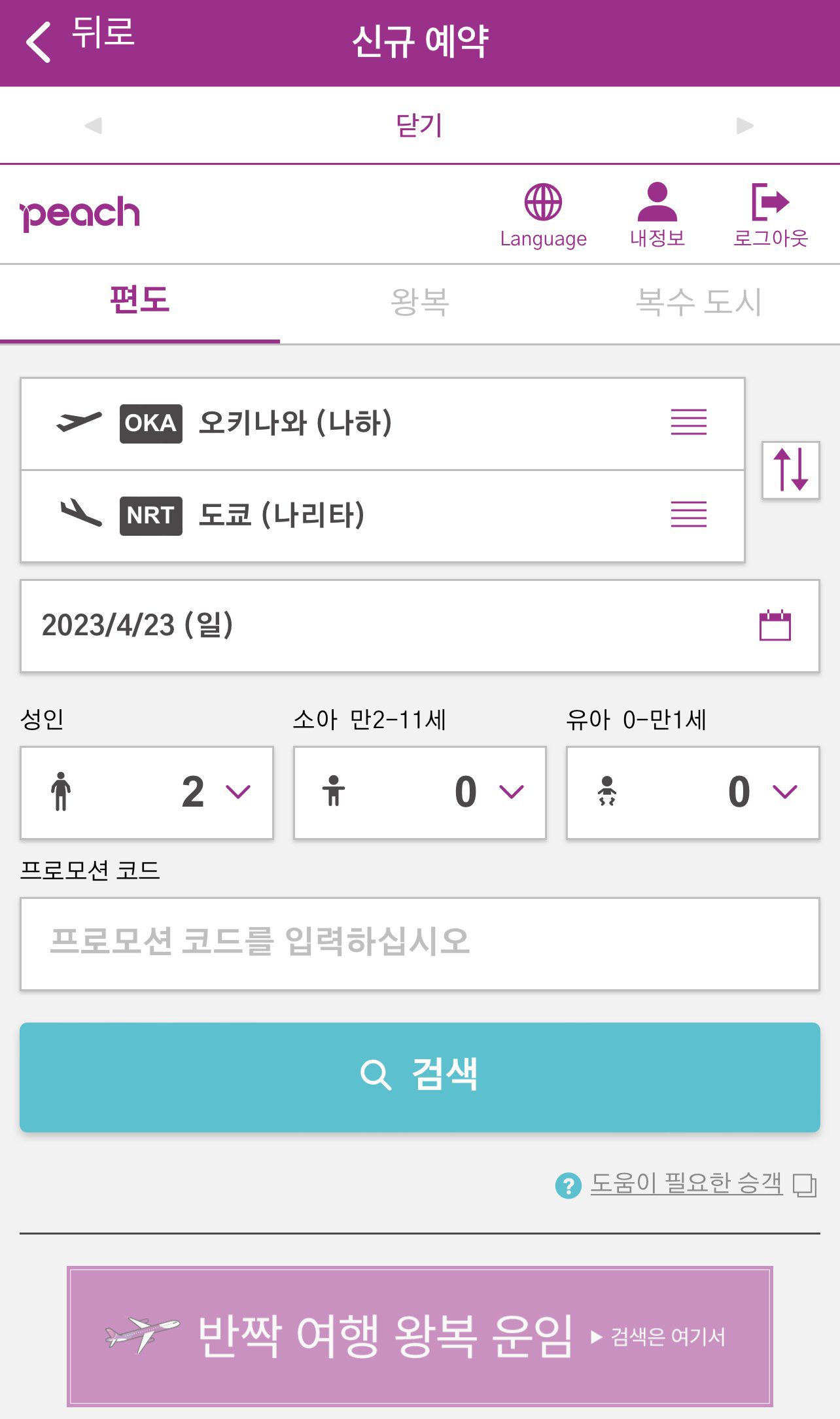
Task: Open 도움이 필요한 승객 link
Action: (686, 1183)
